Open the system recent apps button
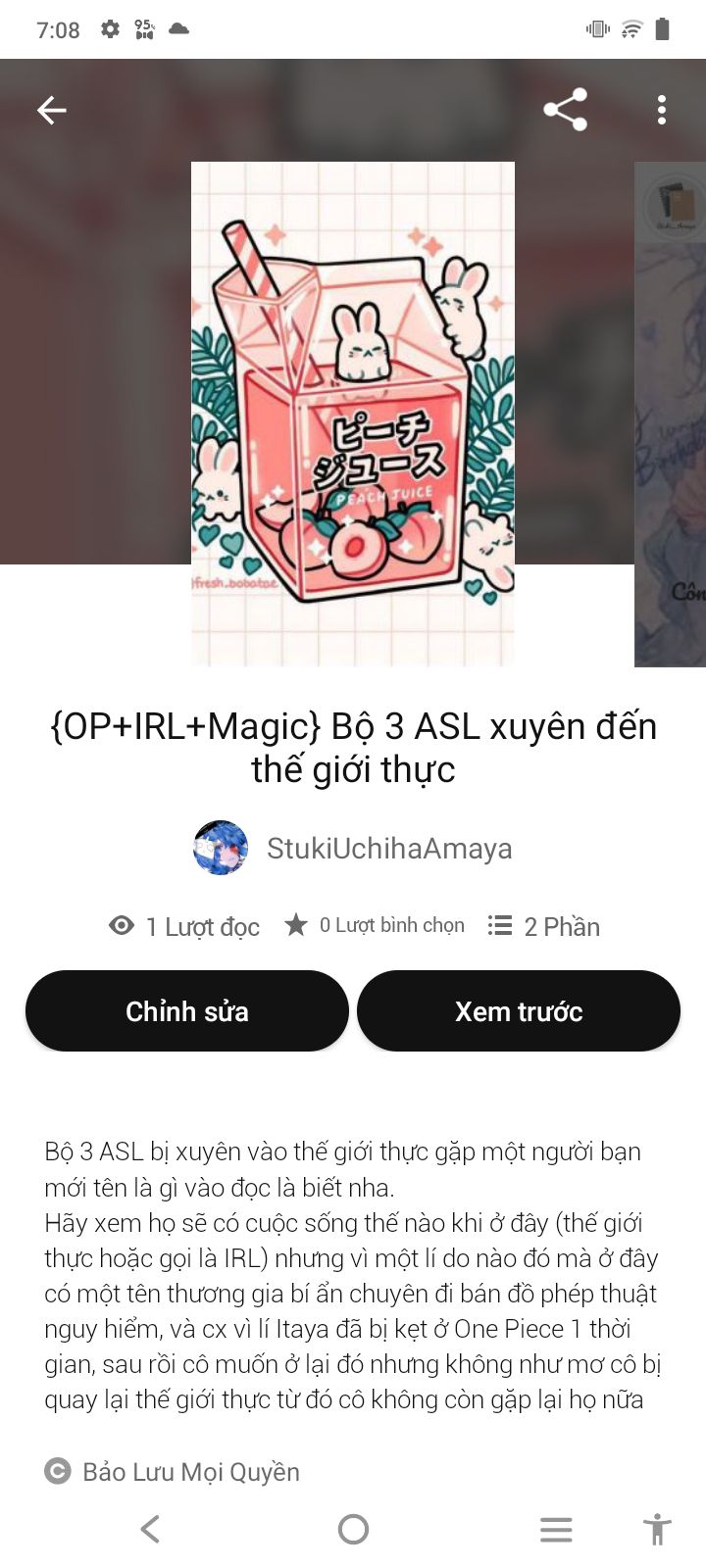 [x=556, y=1529]
